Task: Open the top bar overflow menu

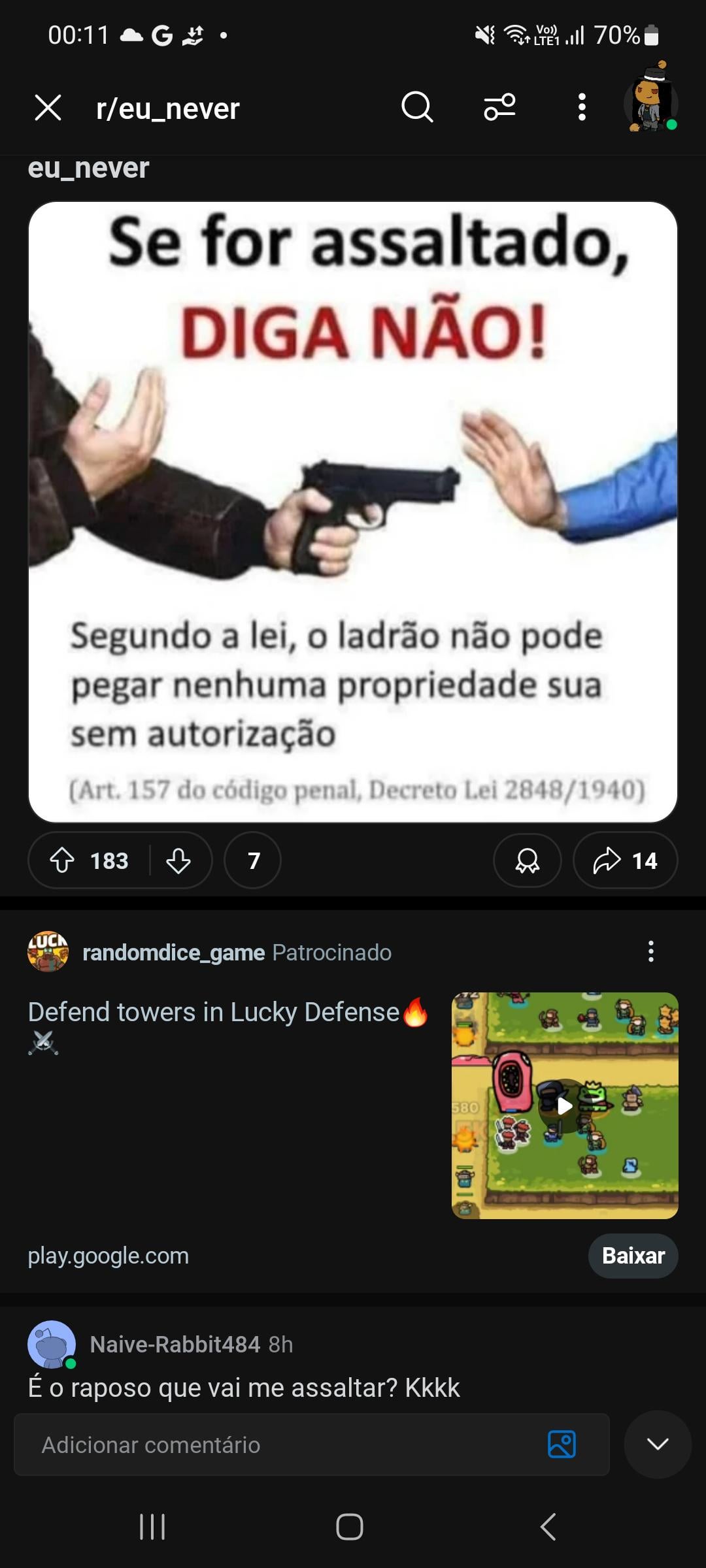Action: [x=581, y=107]
